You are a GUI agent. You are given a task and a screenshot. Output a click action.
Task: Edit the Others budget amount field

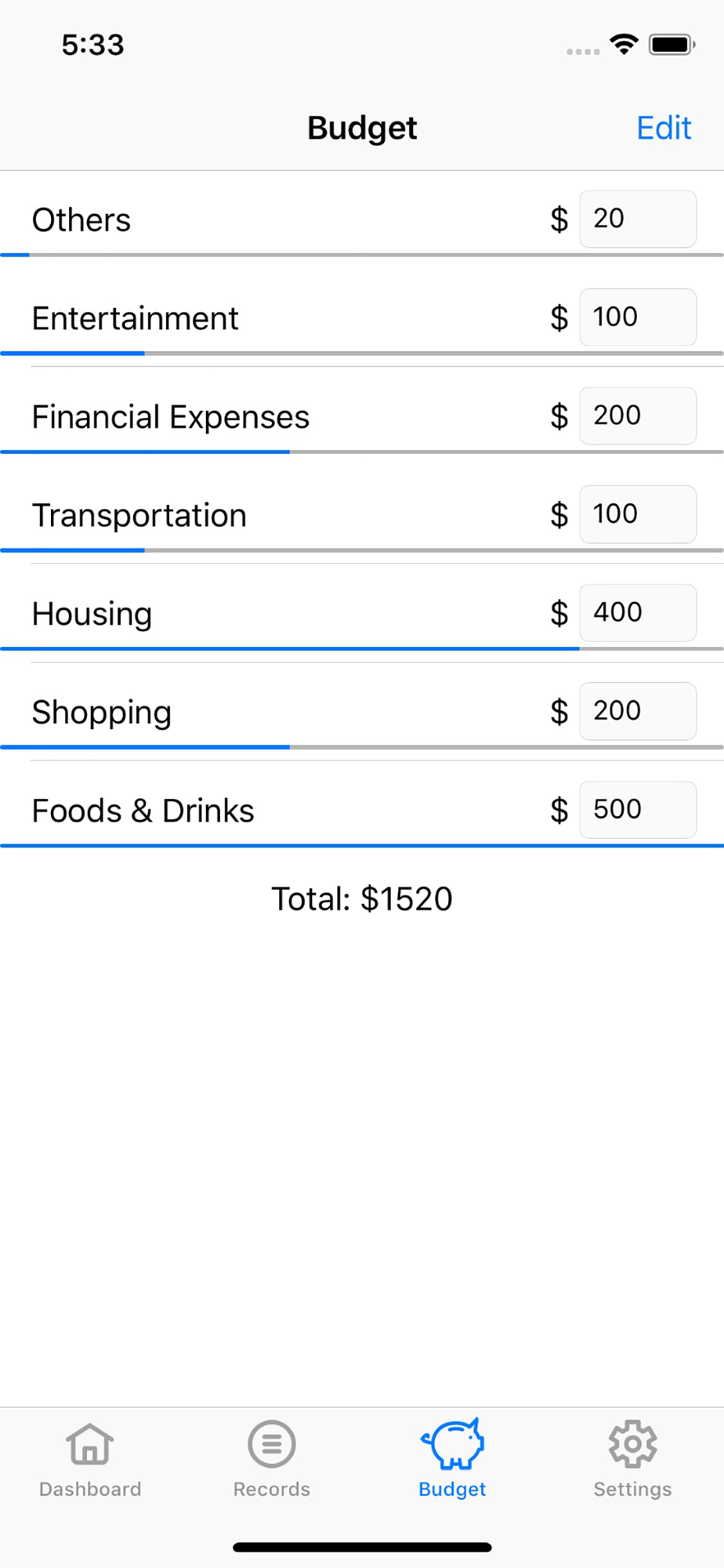[638, 219]
